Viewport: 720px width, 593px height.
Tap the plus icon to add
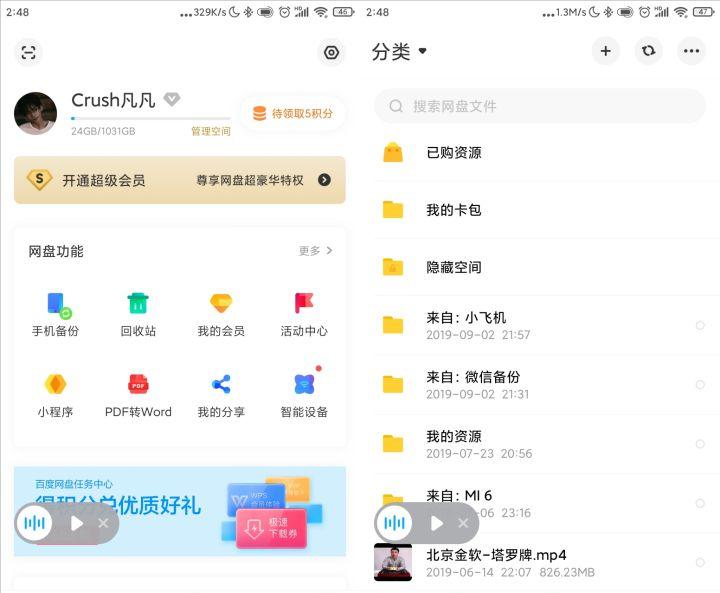605,52
